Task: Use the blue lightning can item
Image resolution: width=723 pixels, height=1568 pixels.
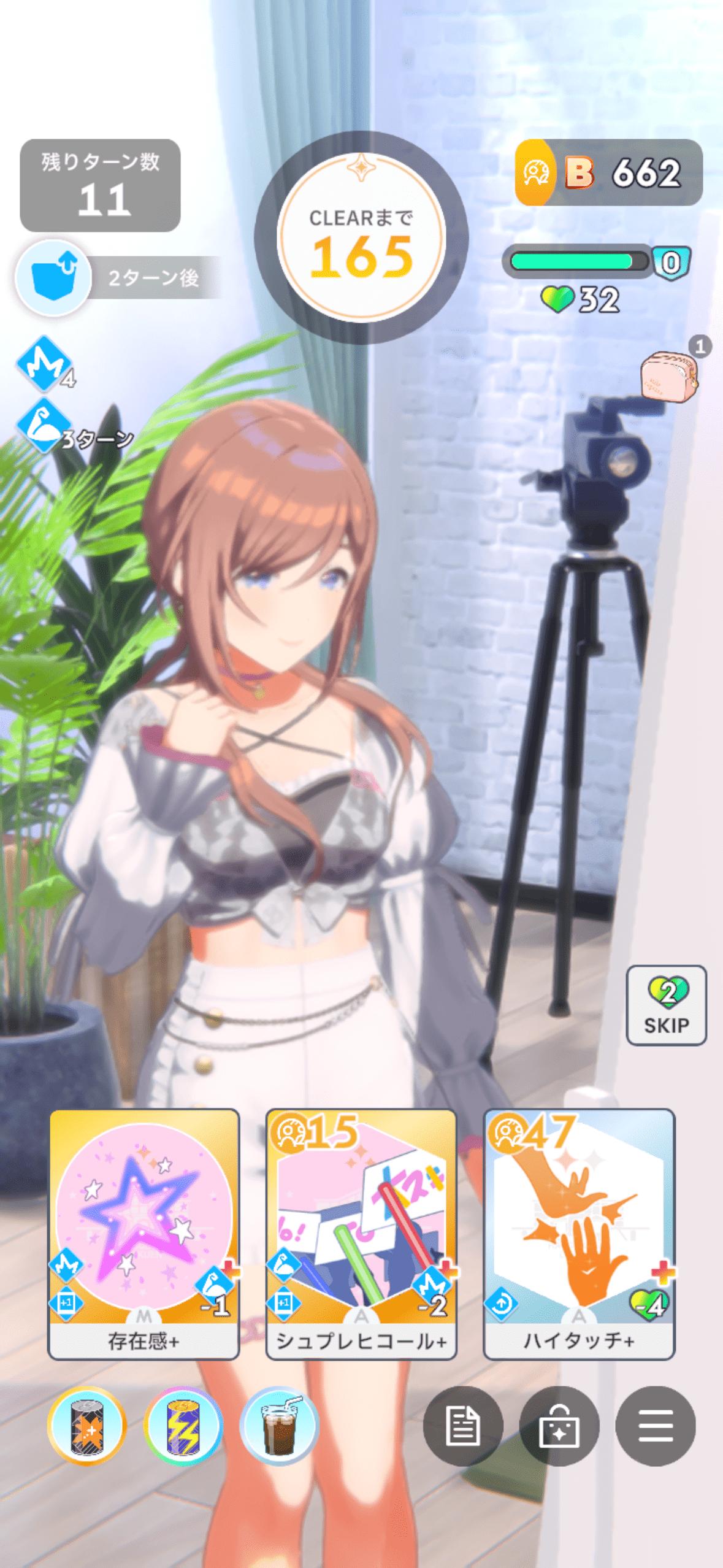Action: point(182,1426)
